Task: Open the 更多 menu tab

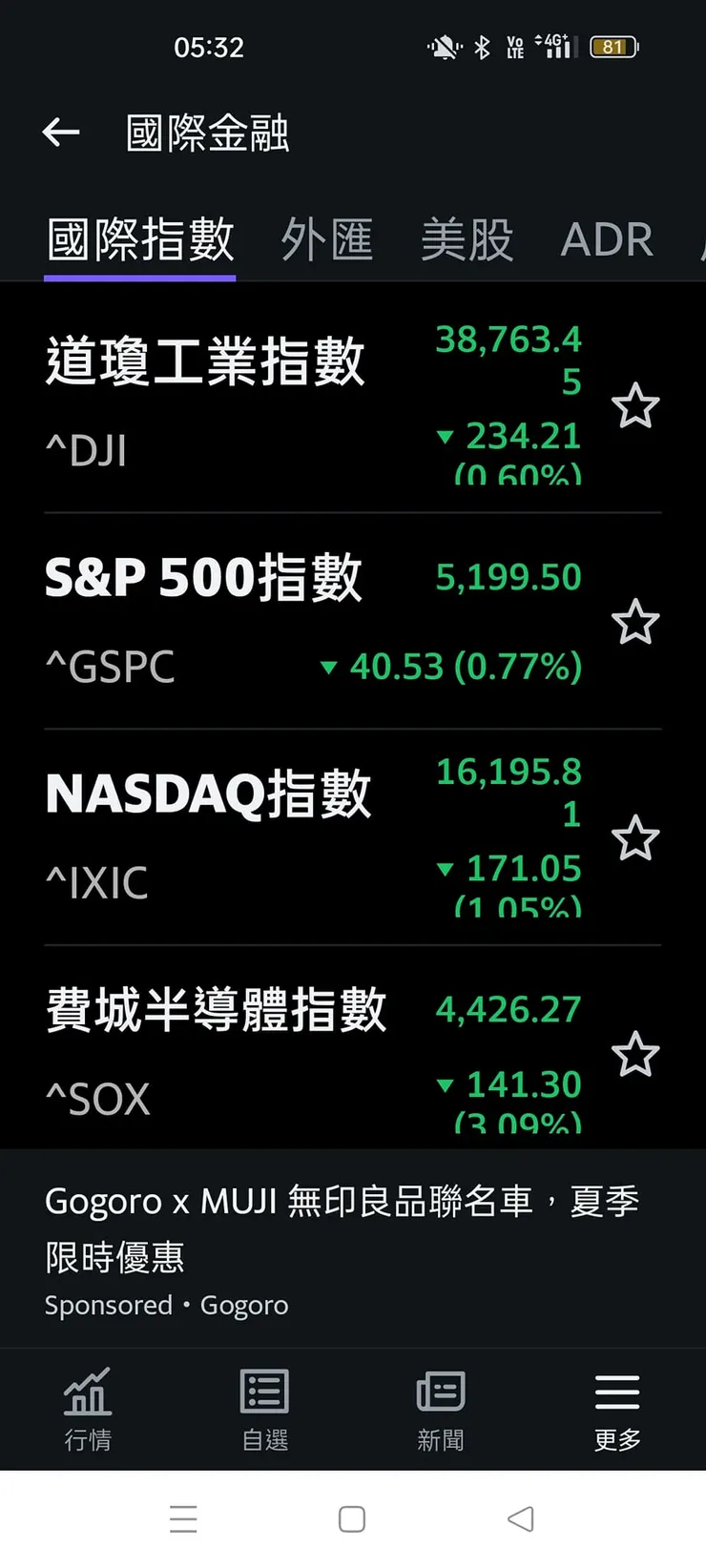Action: point(617,1410)
